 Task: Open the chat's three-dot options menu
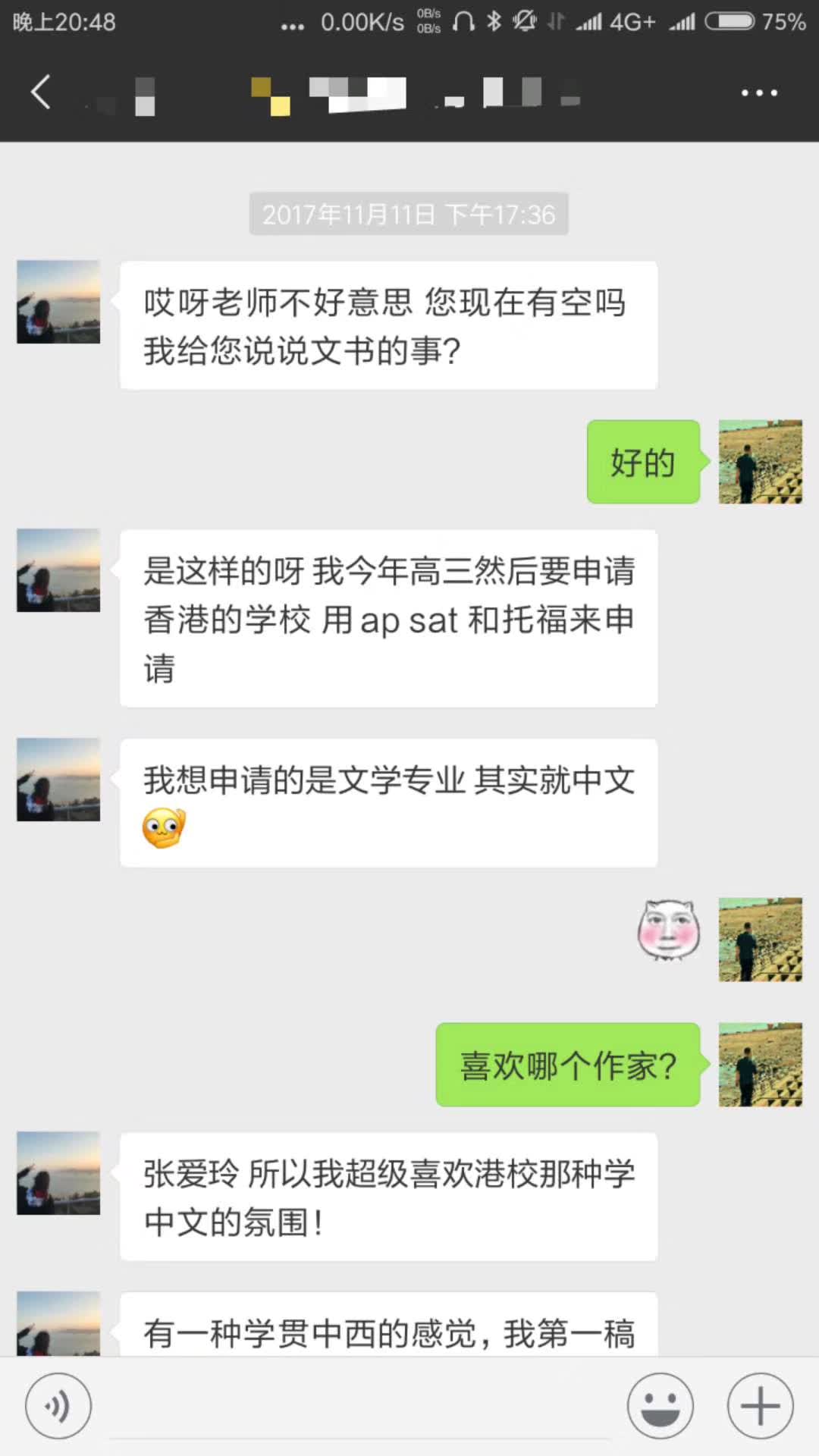point(759,93)
